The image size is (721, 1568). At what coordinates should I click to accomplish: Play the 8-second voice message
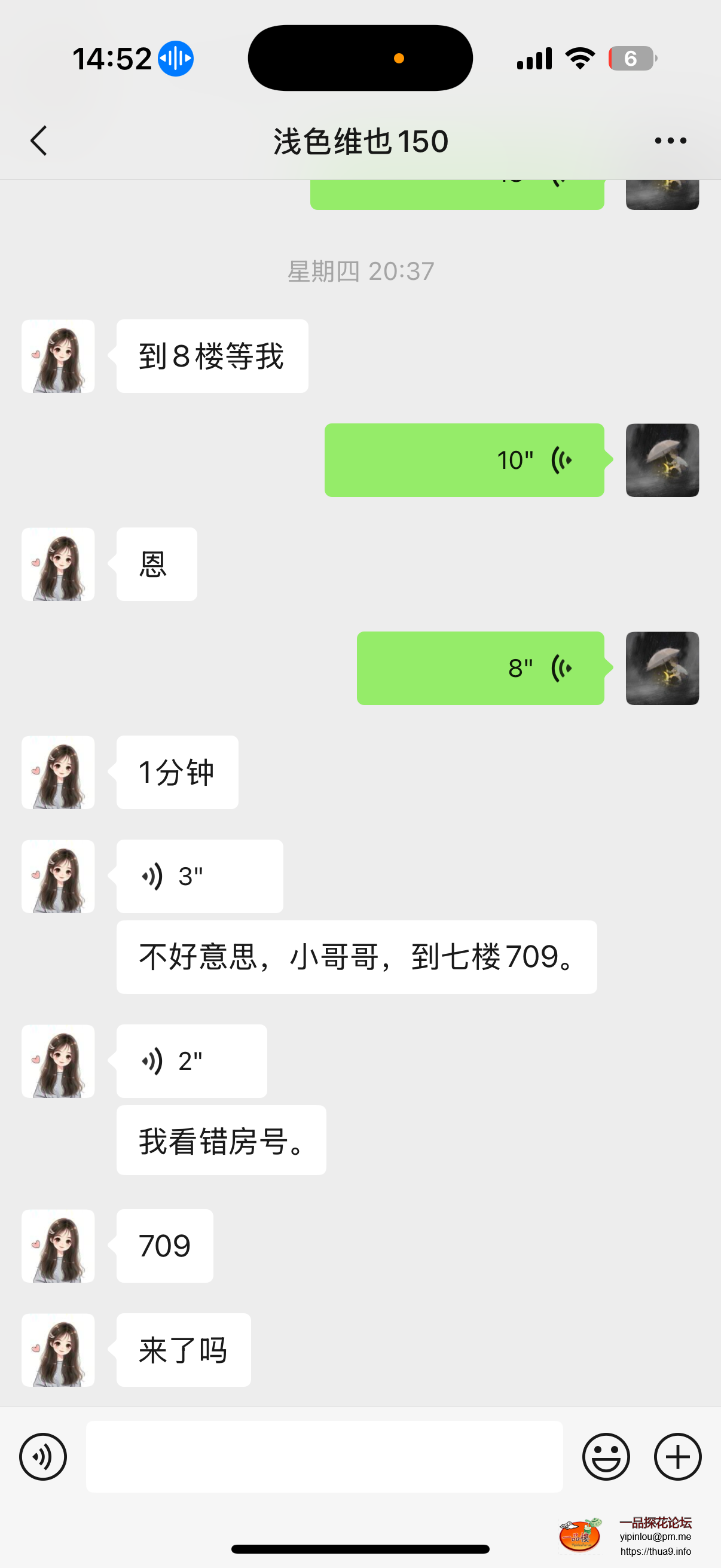coord(480,669)
